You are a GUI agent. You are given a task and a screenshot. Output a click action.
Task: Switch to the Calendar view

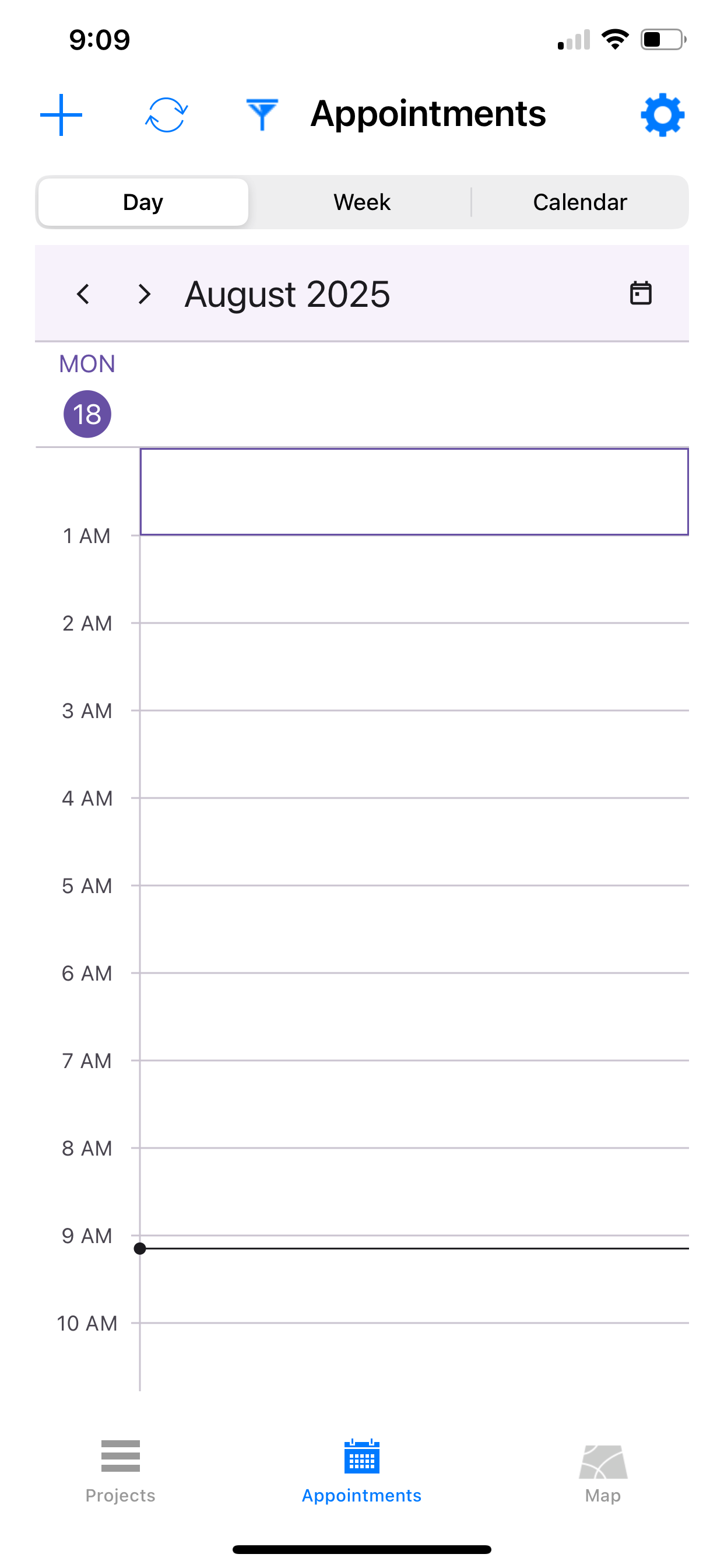579,202
